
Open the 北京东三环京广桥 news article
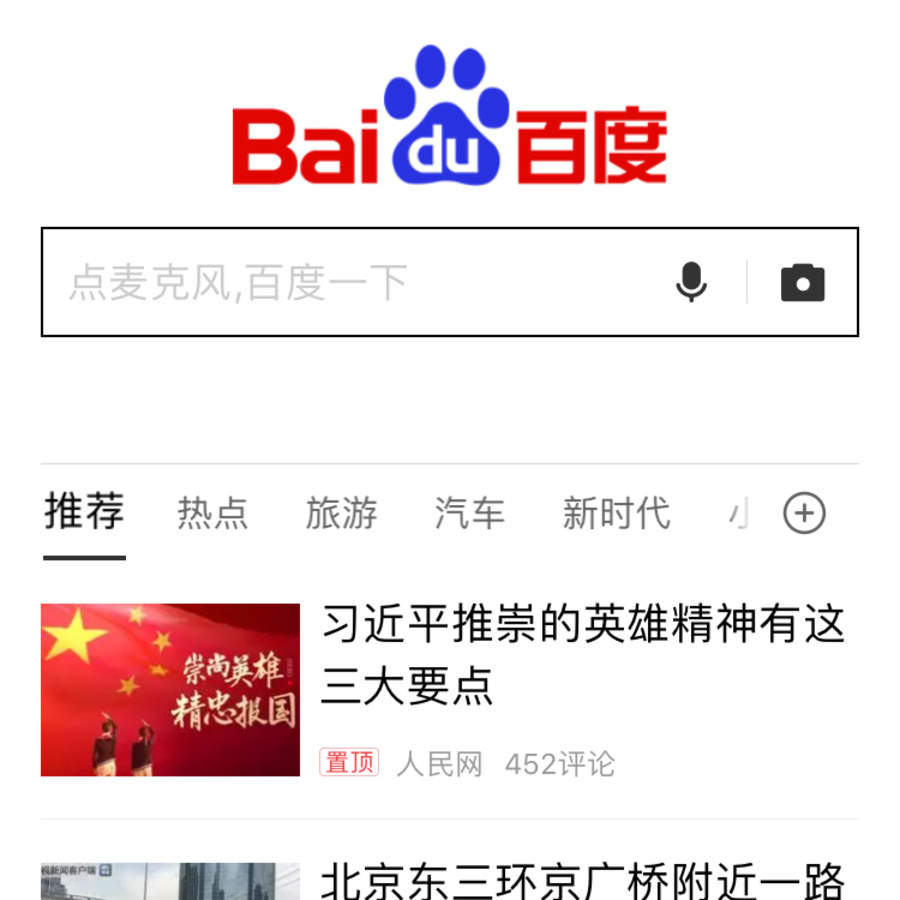582,880
